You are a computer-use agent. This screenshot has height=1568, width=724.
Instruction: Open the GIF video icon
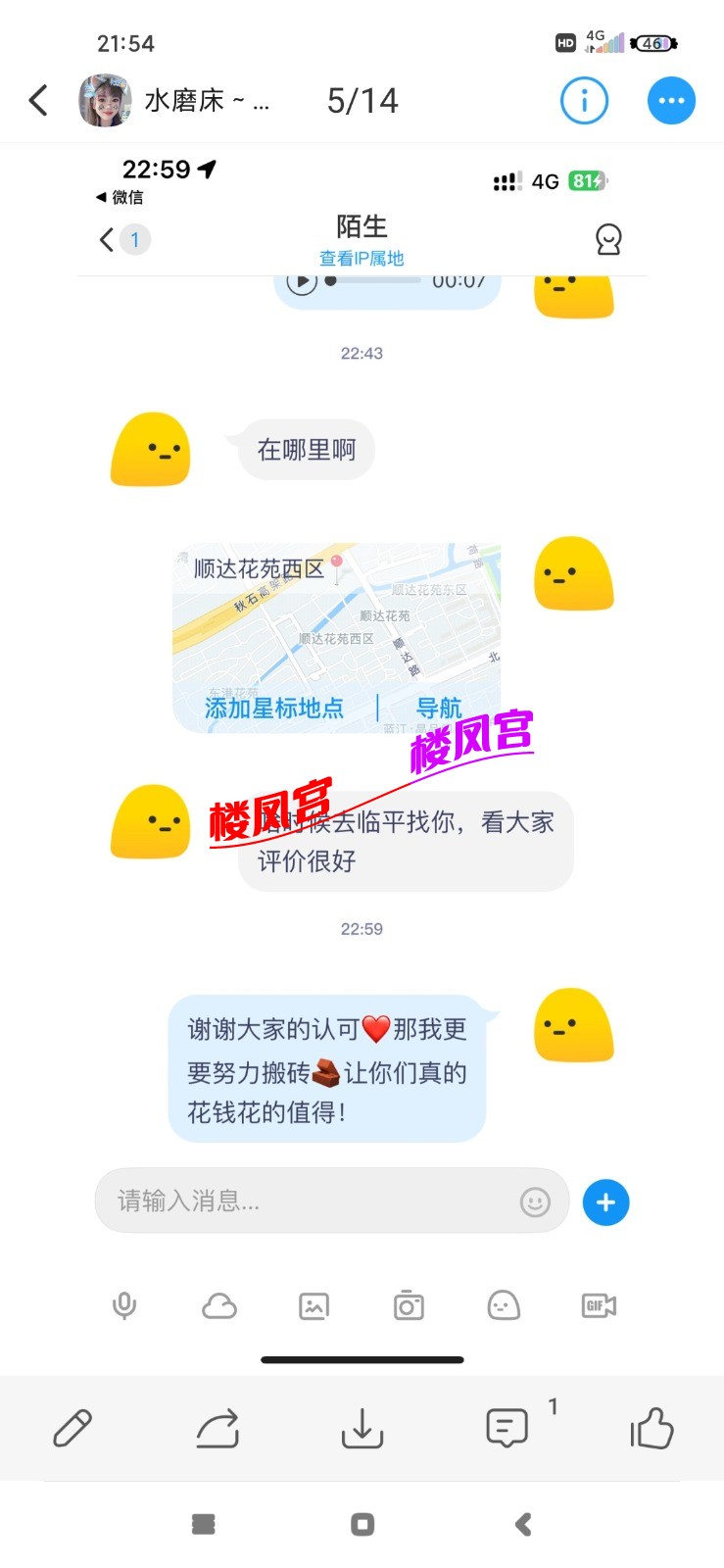coord(598,1305)
